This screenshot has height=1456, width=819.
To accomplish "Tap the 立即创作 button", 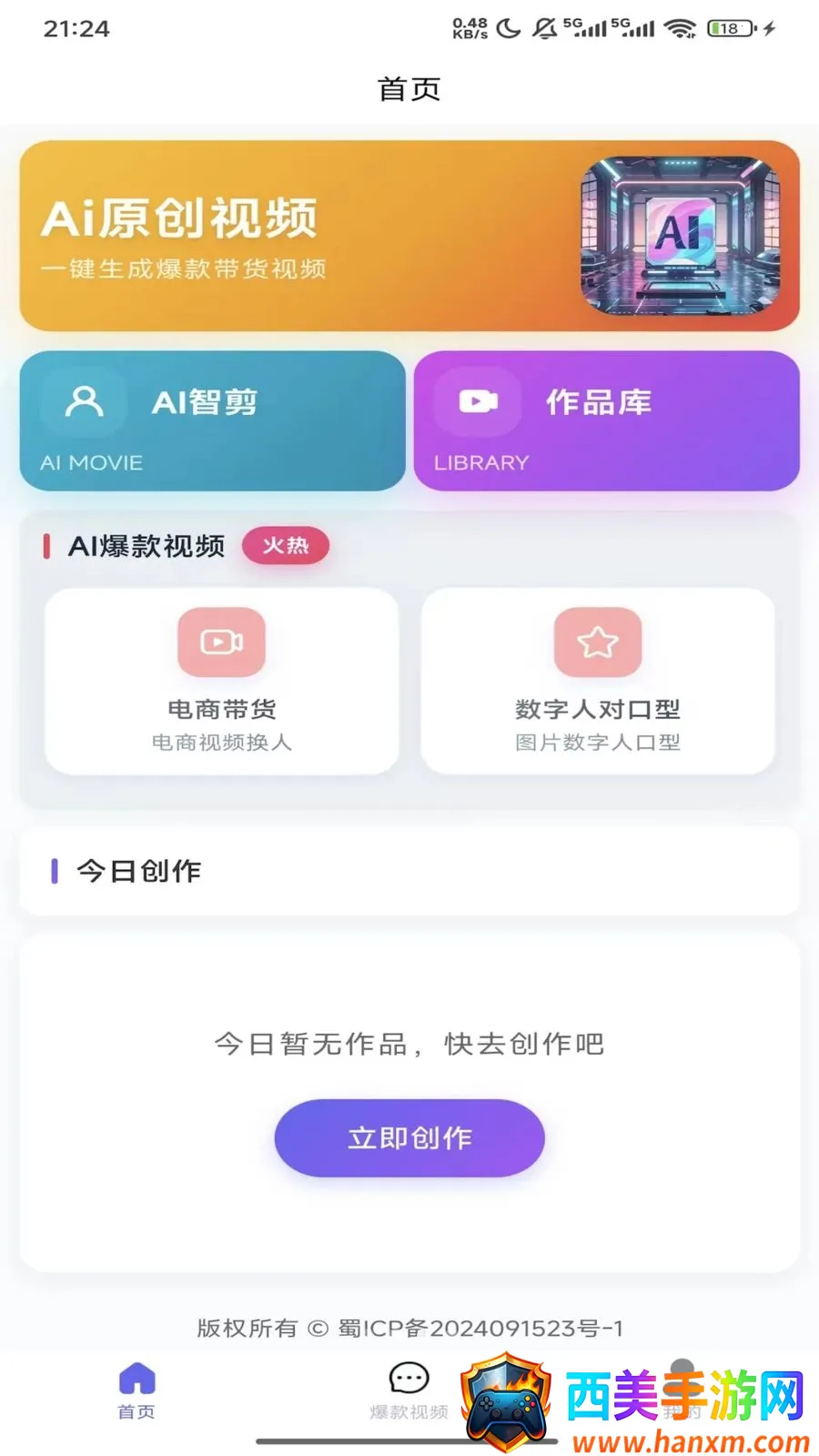I will coord(409,1138).
